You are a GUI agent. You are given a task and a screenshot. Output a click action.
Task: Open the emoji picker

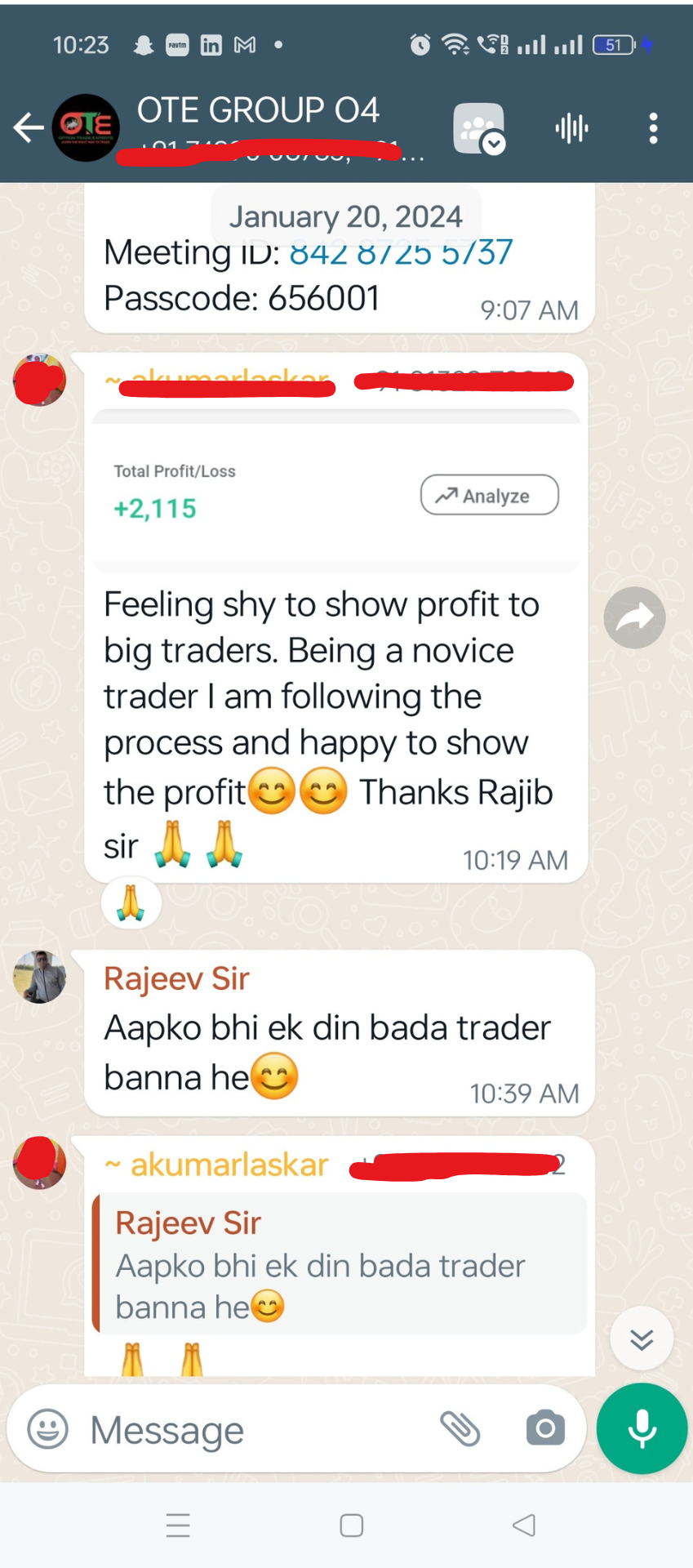[48, 1429]
